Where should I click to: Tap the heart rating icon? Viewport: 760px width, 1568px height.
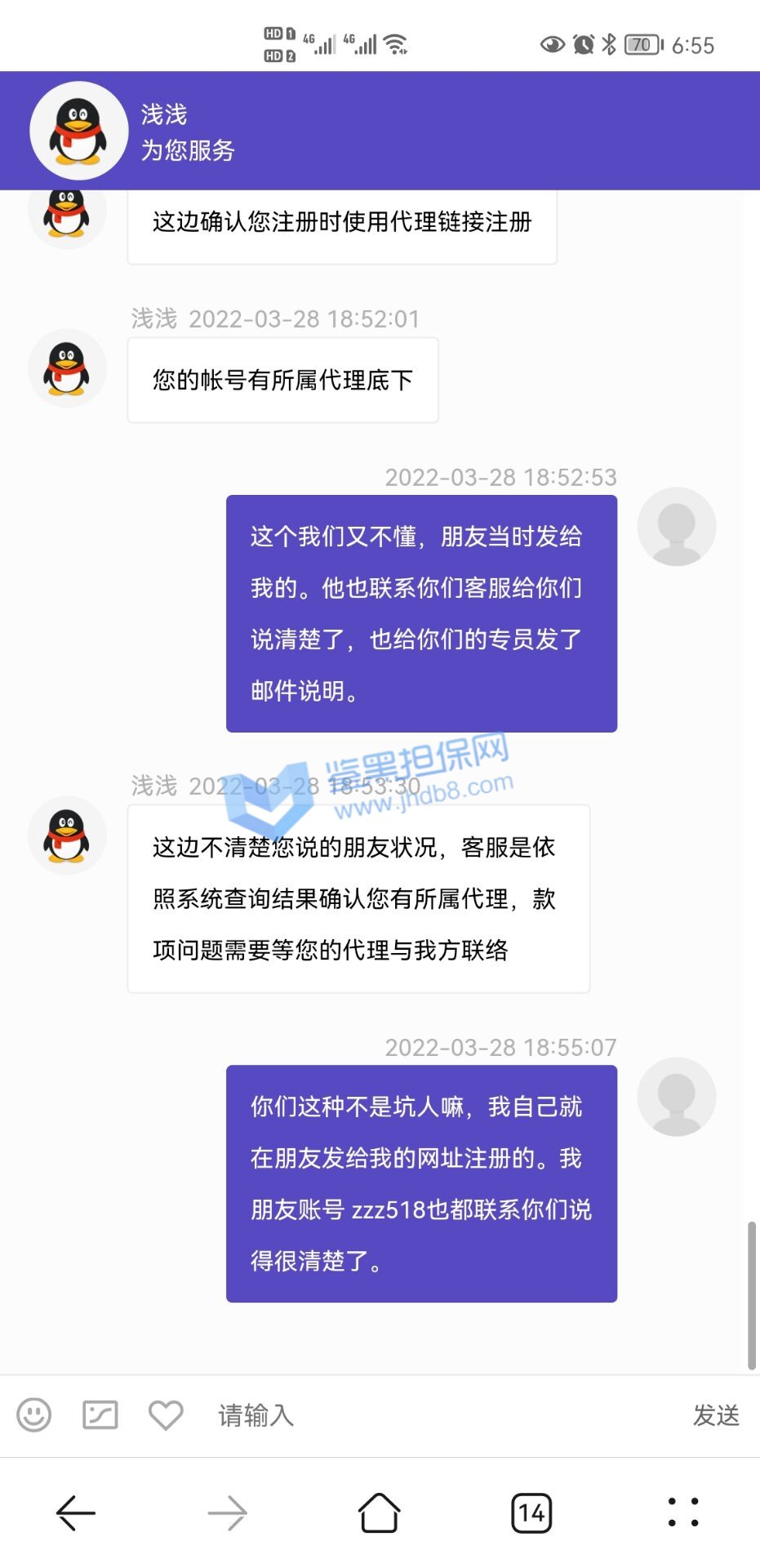coord(166,1414)
